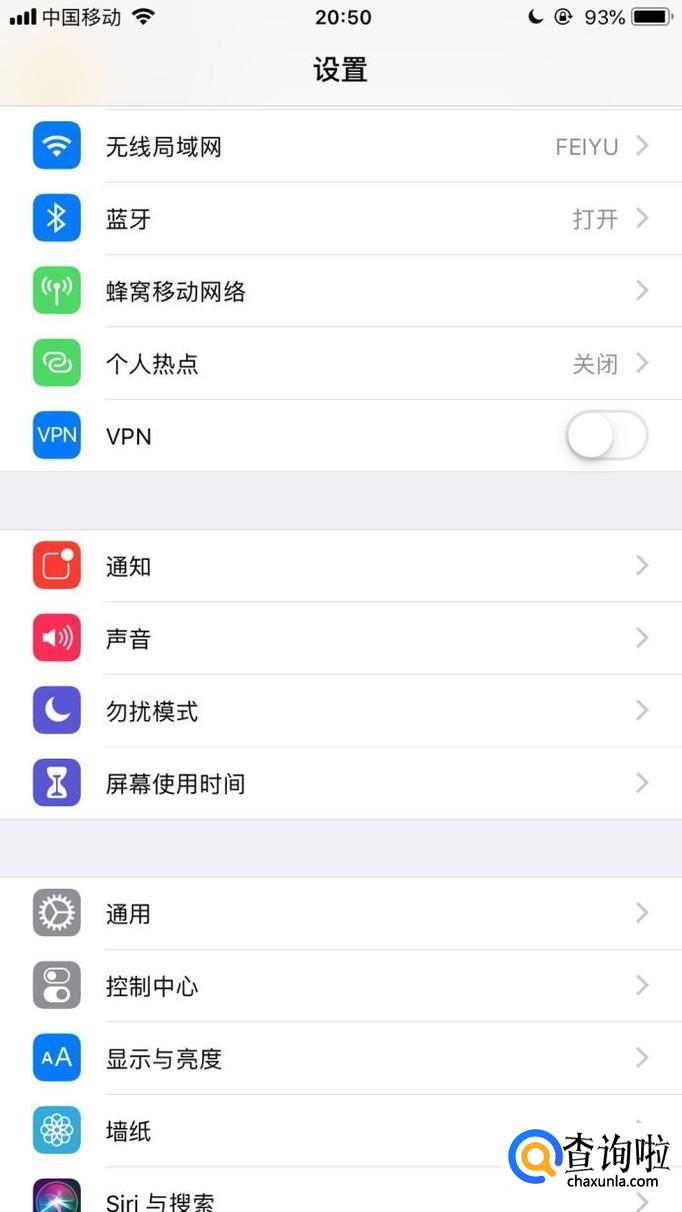Open 通知 notification settings
Image resolution: width=682 pixels, height=1212 pixels.
340,566
